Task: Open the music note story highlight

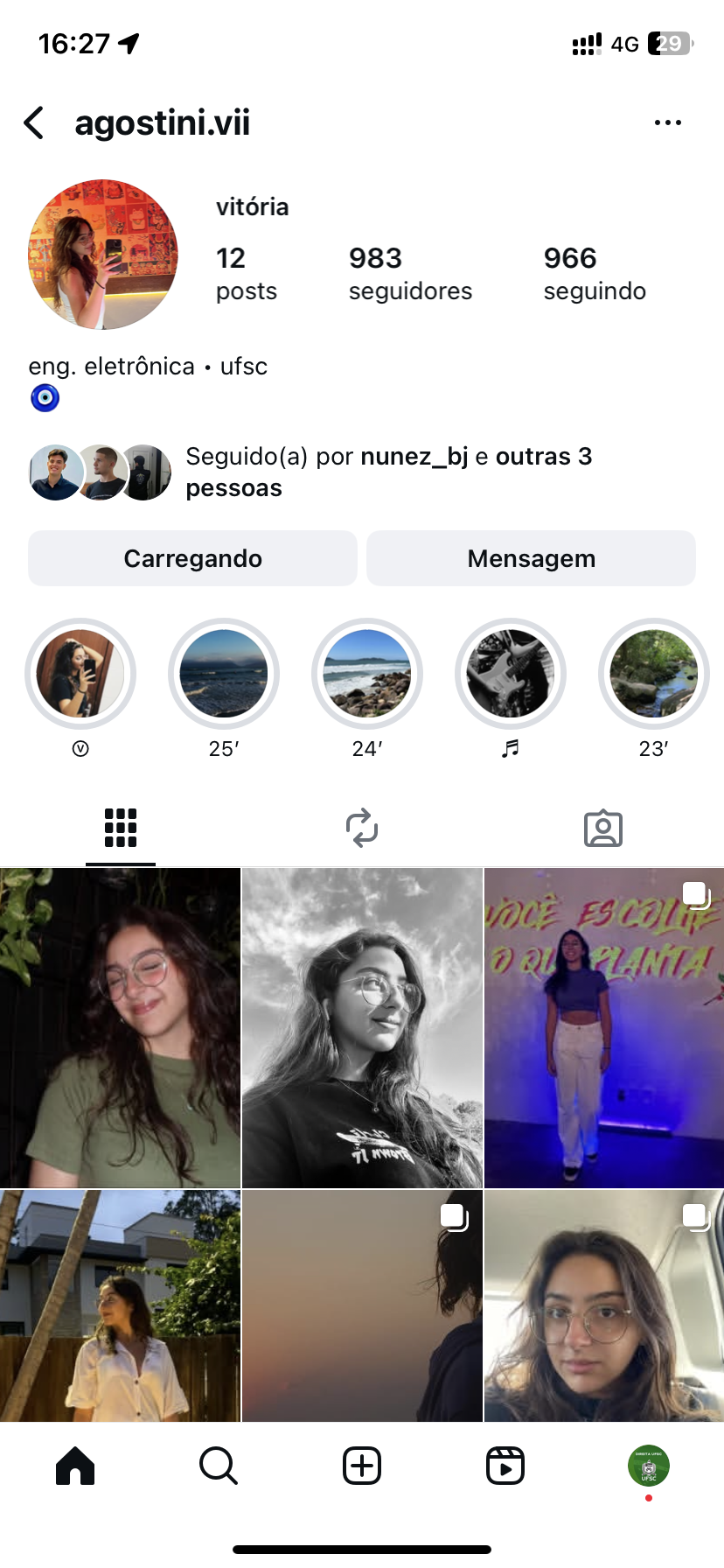Action: (x=511, y=674)
